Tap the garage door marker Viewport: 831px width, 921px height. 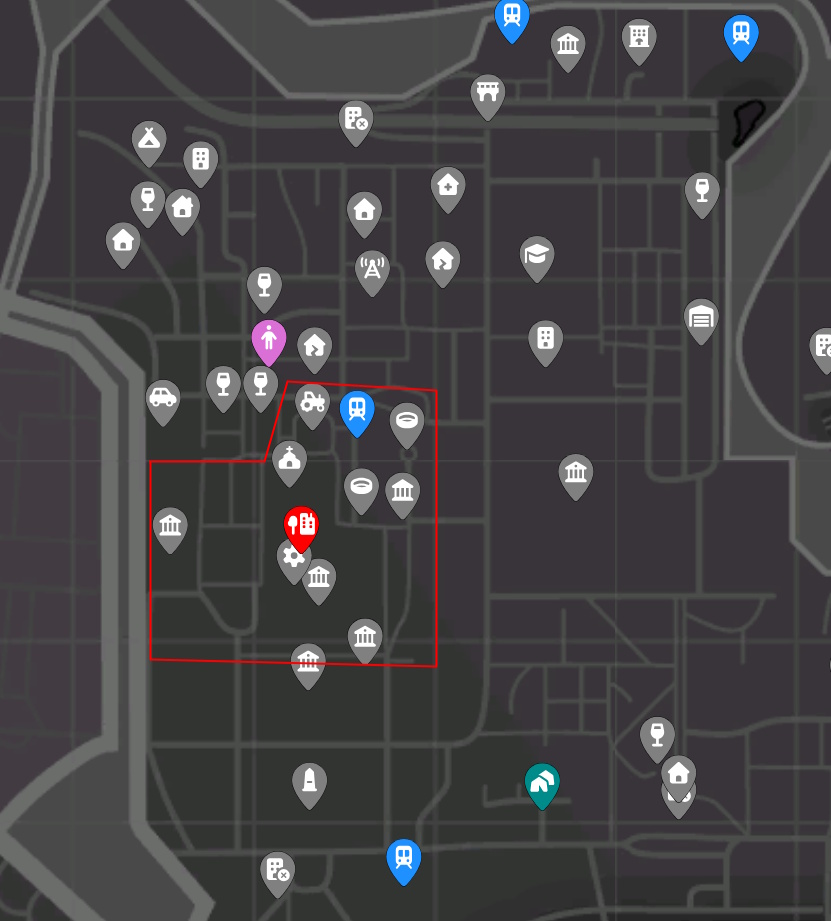click(x=701, y=318)
